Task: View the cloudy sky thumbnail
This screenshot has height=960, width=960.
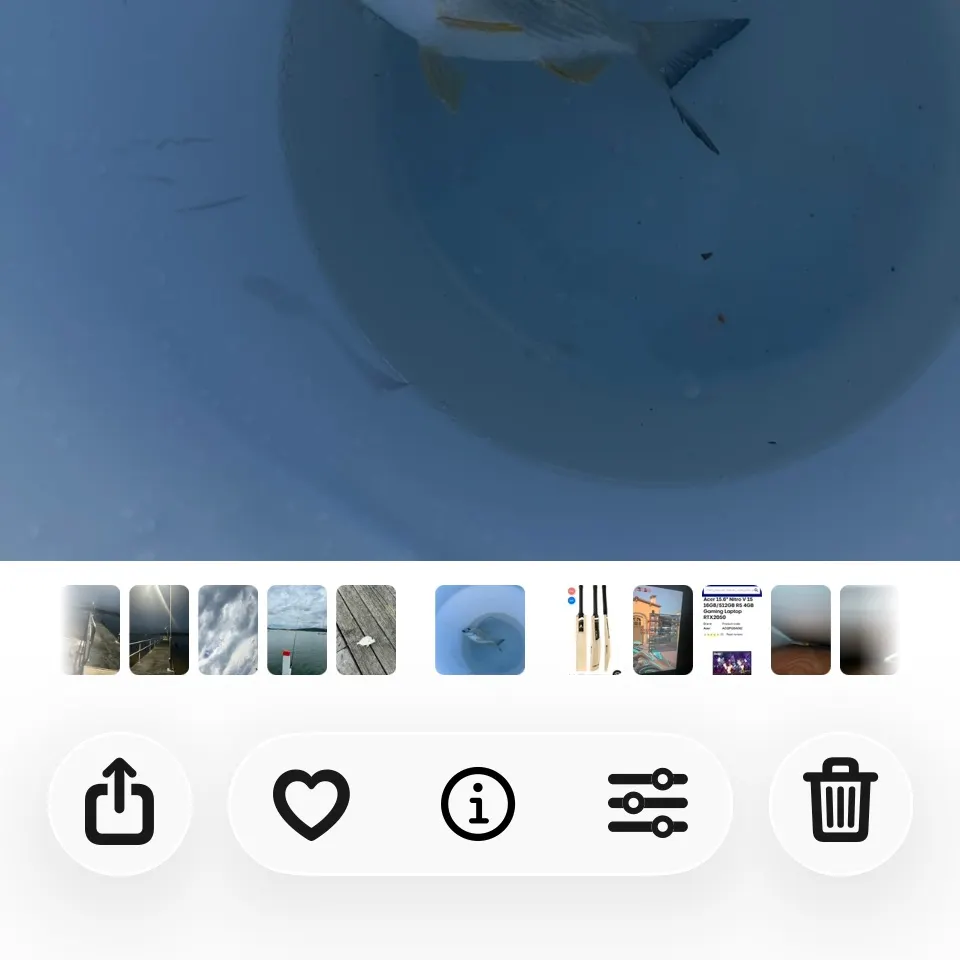Action: pyautogui.click(x=228, y=630)
